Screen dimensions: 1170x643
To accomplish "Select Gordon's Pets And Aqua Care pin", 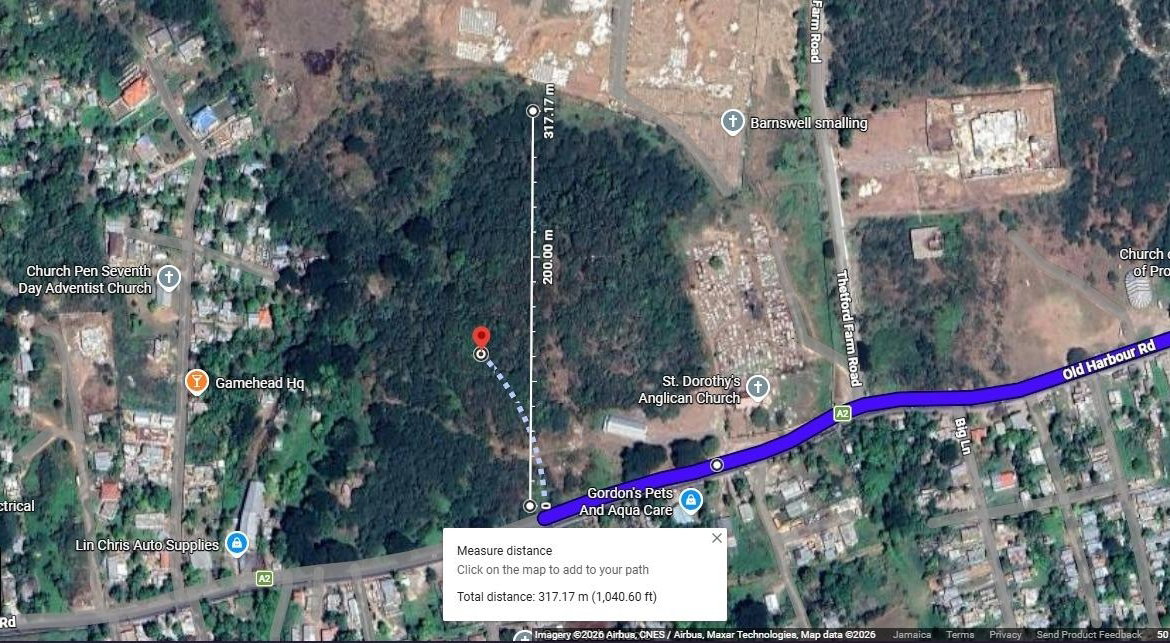I will click(x=690, y=499).
